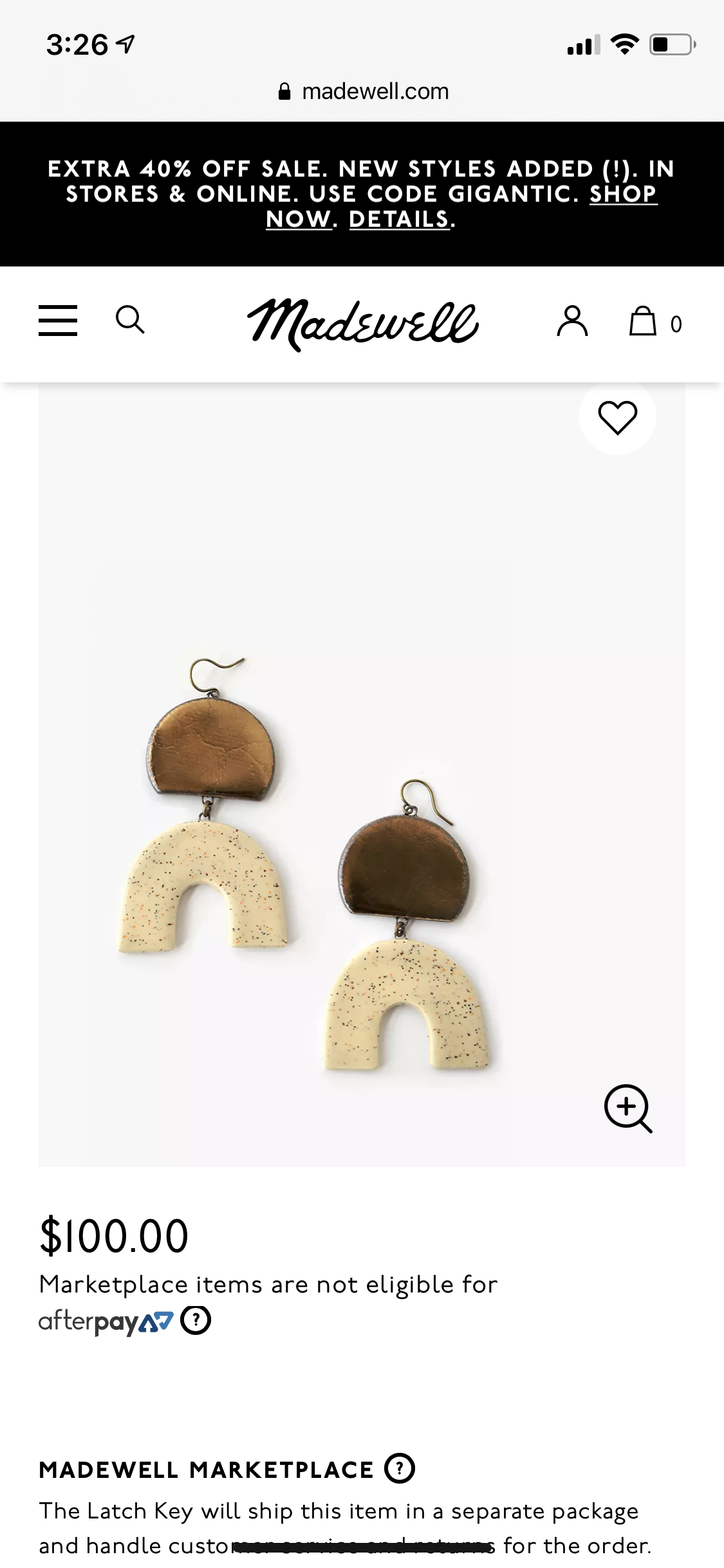Add earrings to wishlist with heart
This screenshot has width=724, height=1568.
click(617, 417)
